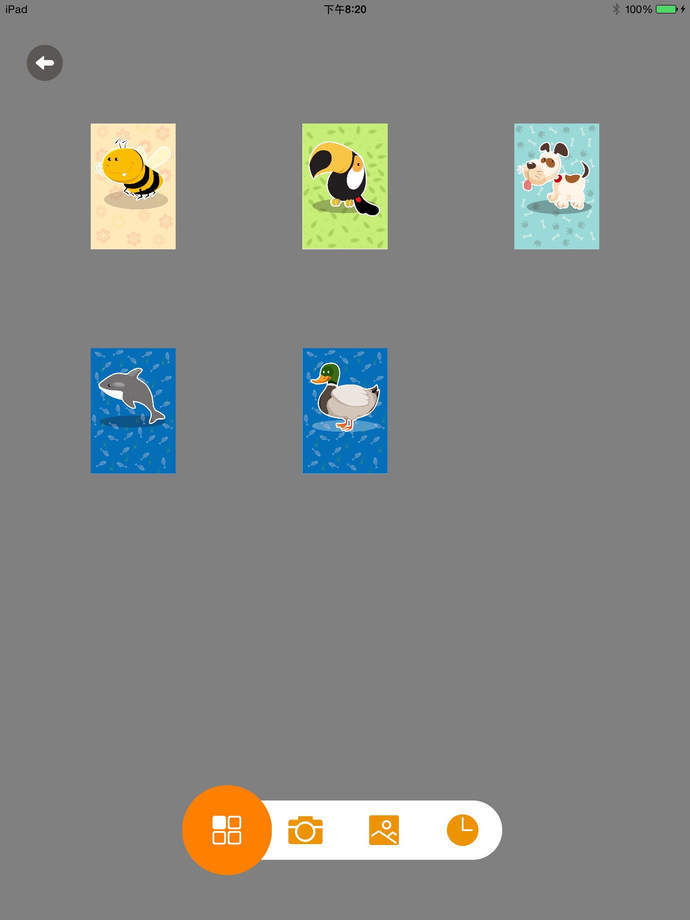Go back with the arrow button
The height and width of the screenshot is (920, 690).
[45, 63]
